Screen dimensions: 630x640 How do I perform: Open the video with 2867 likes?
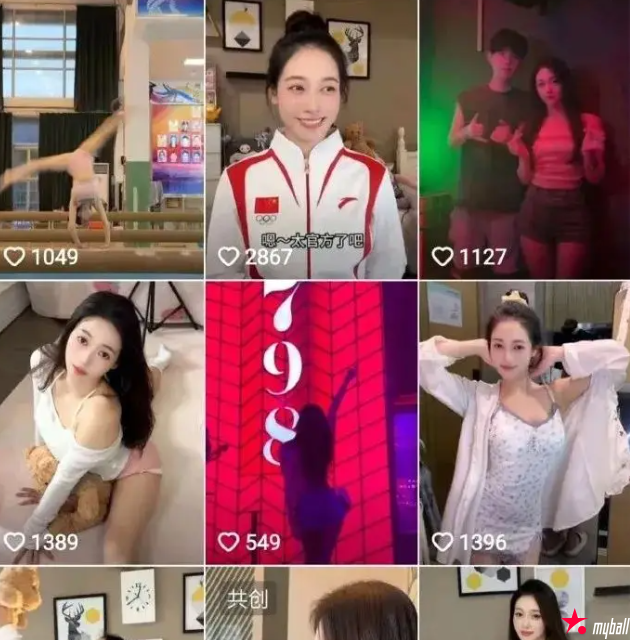[310, 140]
